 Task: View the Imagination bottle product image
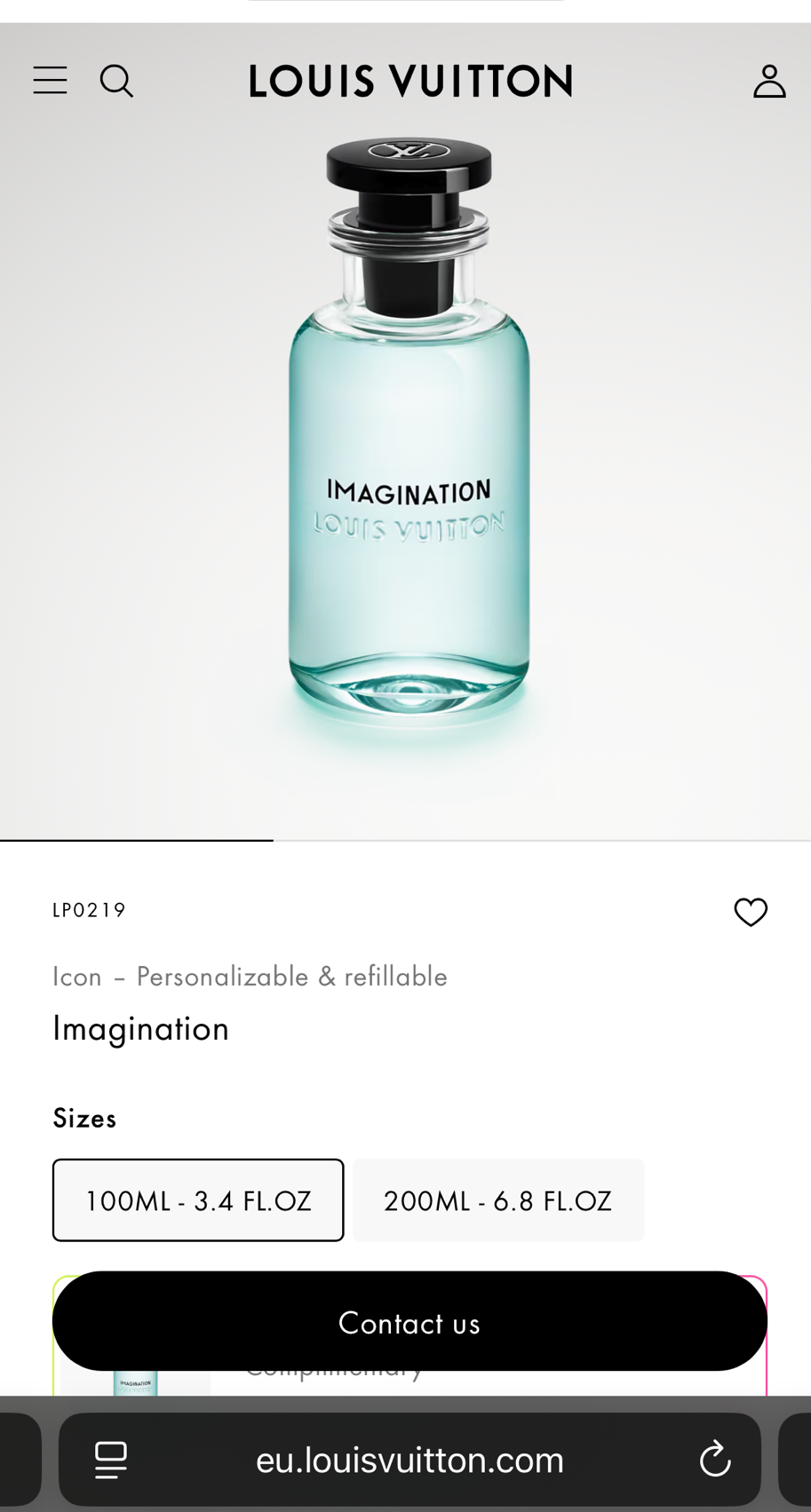click(409, 444)
